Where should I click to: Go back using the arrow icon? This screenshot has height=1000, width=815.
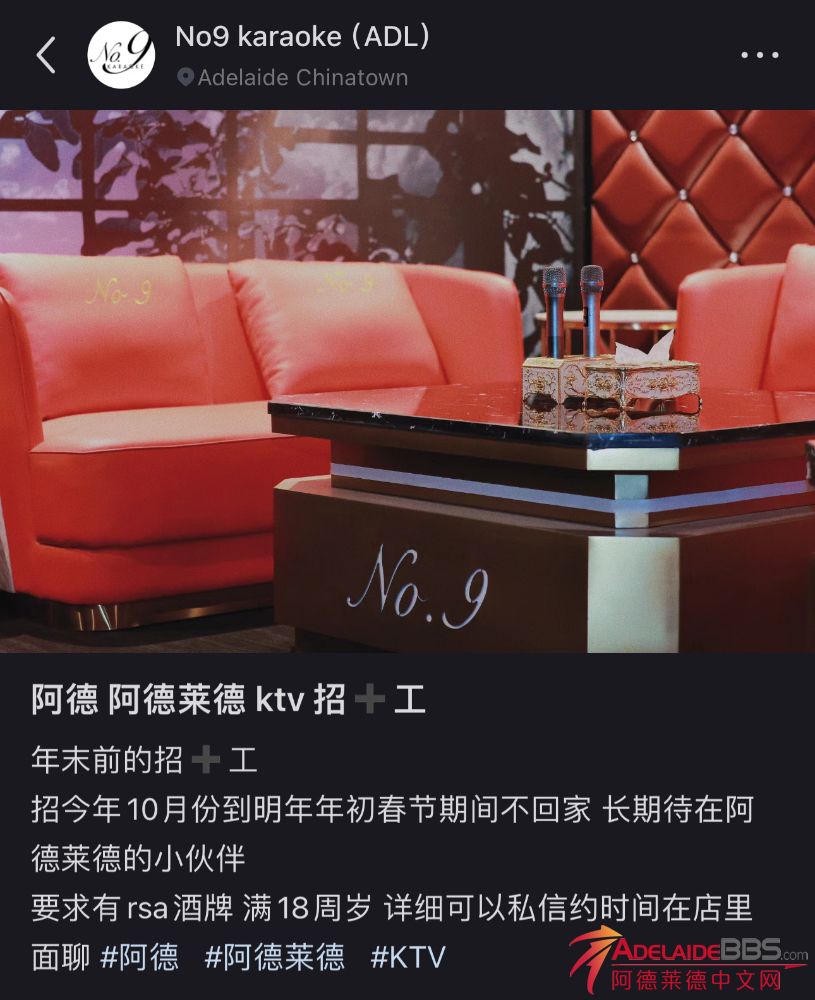[46, 56]
